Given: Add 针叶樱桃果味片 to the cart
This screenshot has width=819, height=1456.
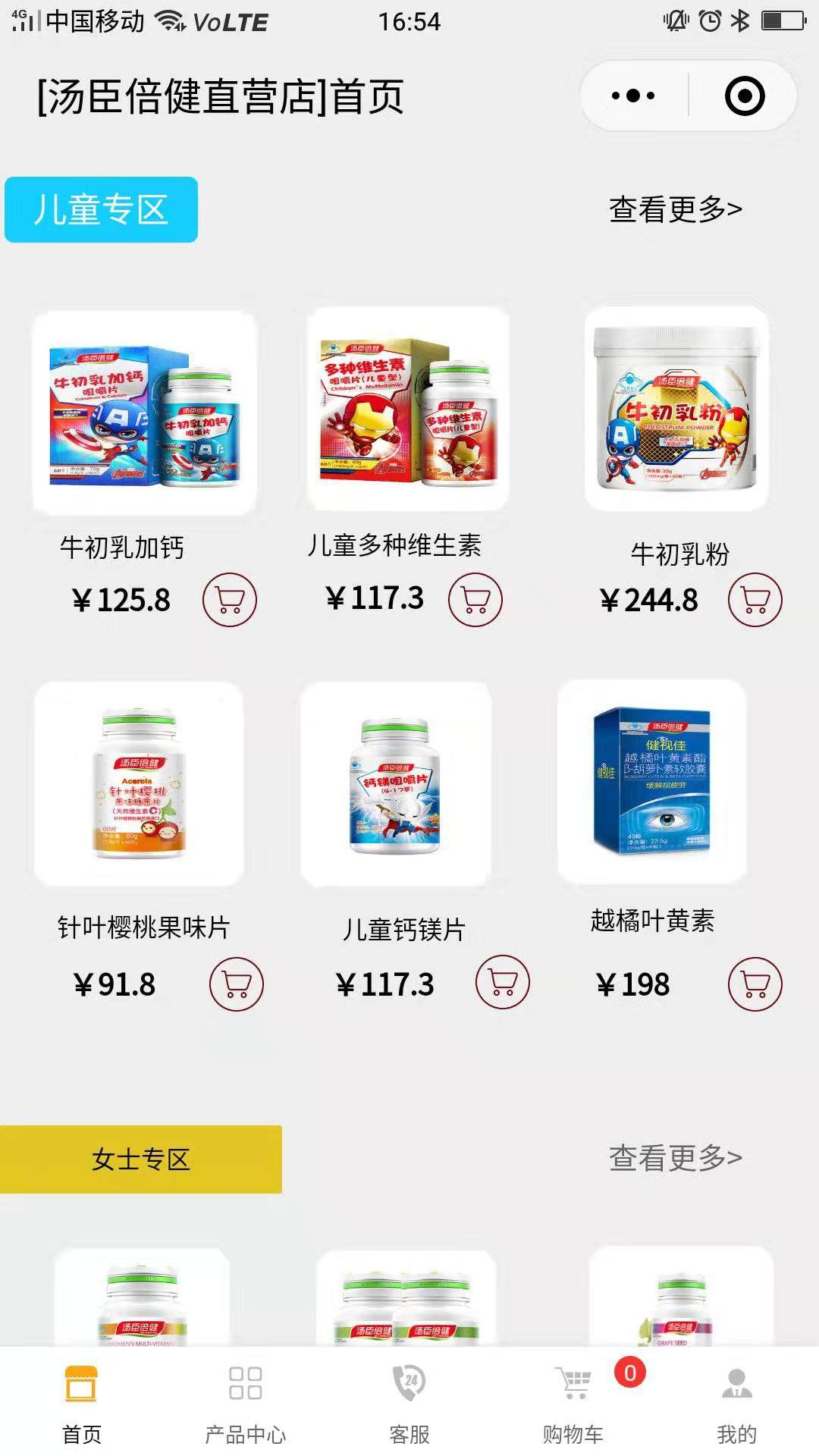Looking at the screenshot, I should (237, 984).
